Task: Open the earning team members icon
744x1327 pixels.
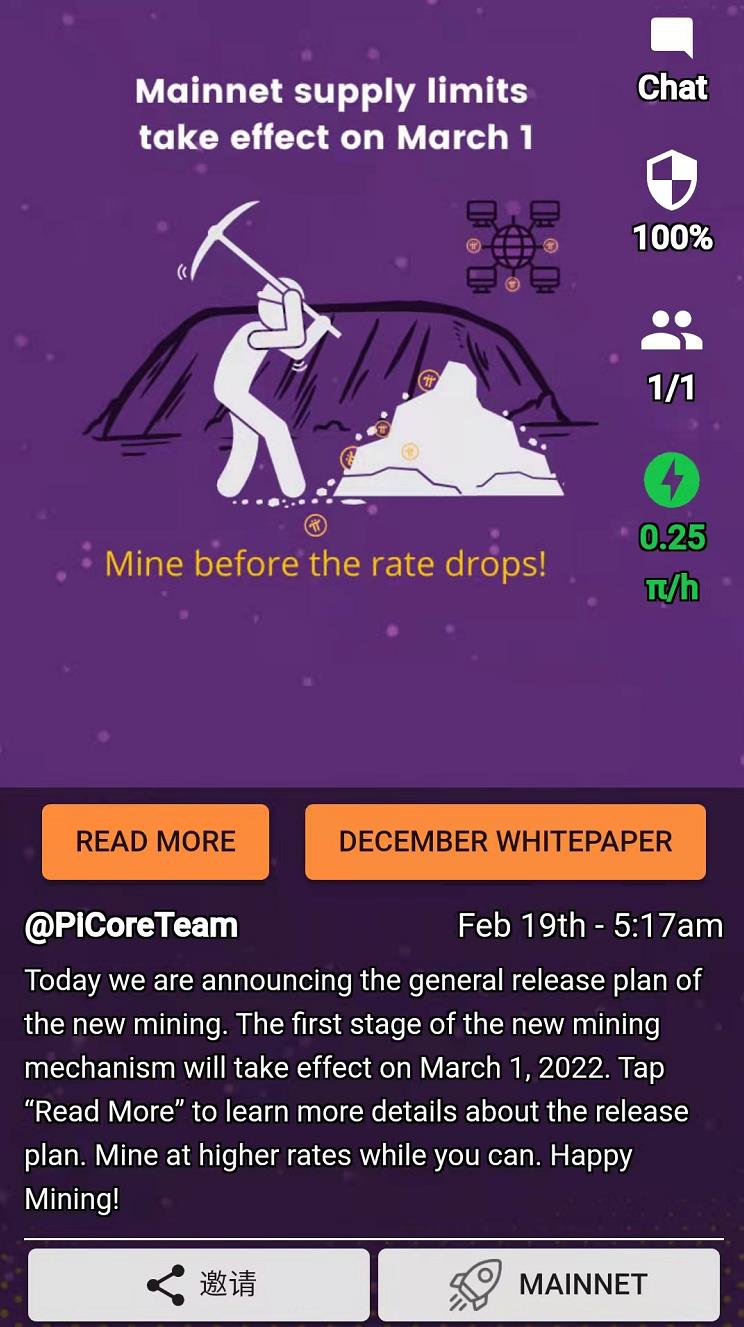Action: pos(671,331)
